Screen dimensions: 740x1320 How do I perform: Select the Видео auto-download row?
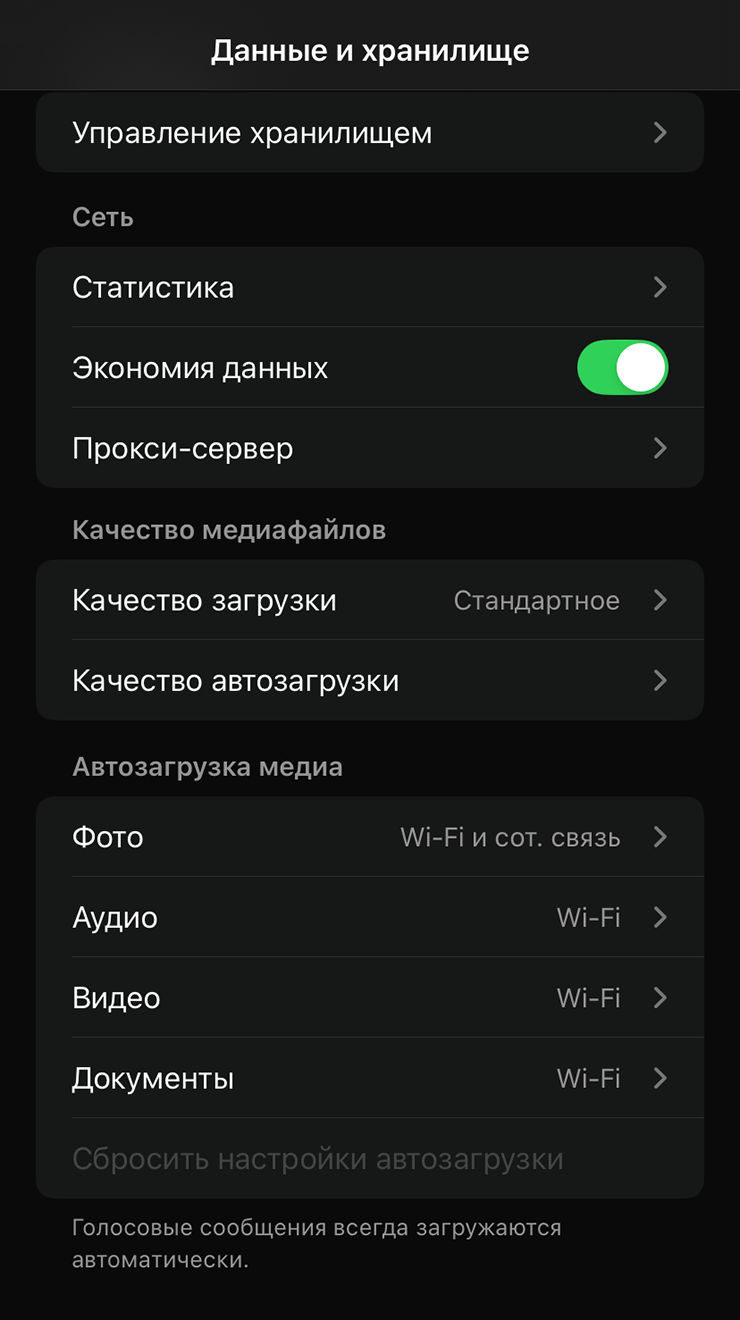pyautogui.click(x=369, y=998)
